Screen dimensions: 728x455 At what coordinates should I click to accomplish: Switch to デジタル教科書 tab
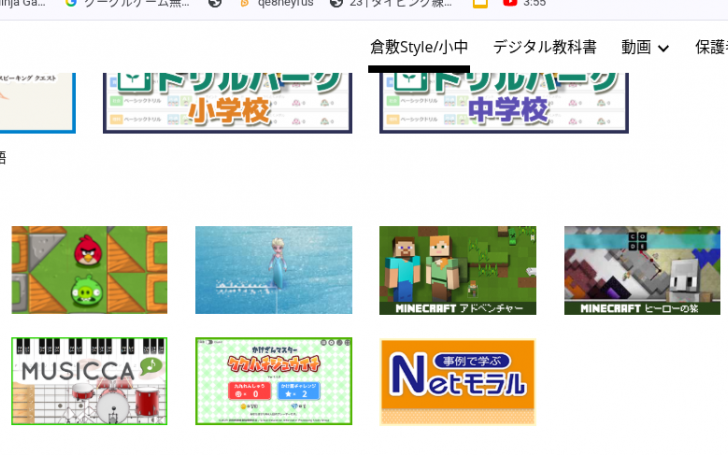[x=544, y=47]
